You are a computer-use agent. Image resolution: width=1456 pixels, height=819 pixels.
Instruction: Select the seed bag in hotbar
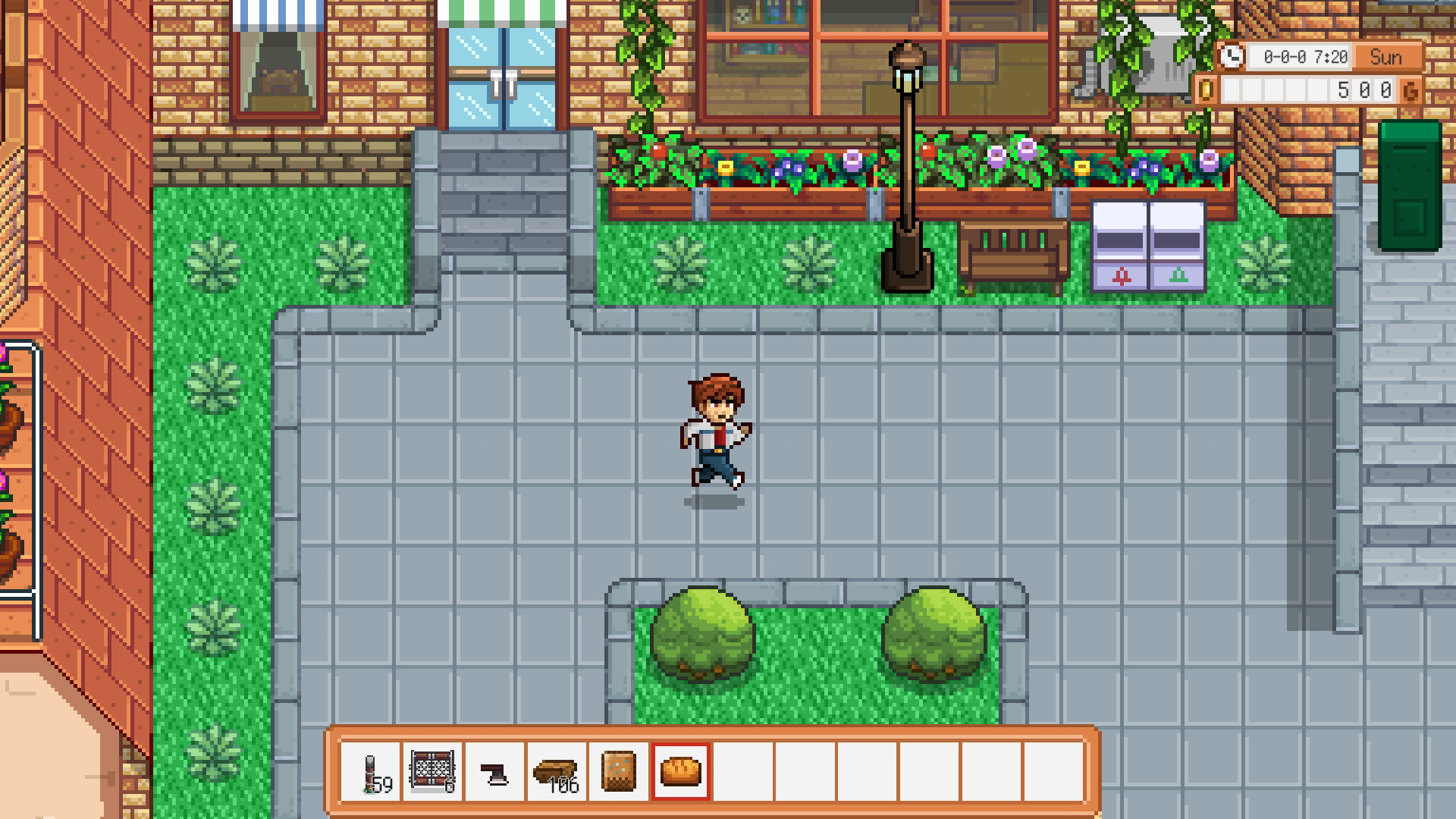click(618, 772)
